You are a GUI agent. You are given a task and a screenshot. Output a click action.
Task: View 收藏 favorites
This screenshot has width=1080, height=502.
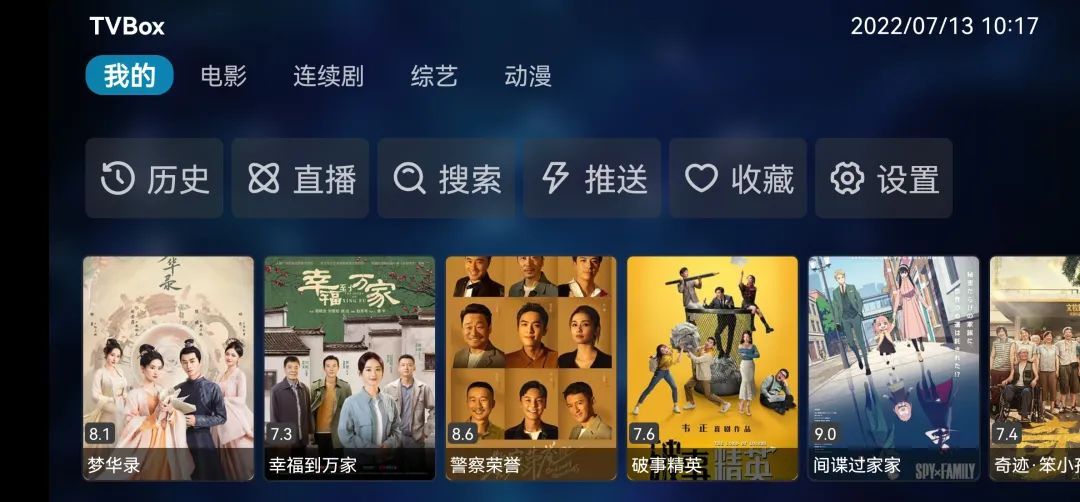point(738,179)
